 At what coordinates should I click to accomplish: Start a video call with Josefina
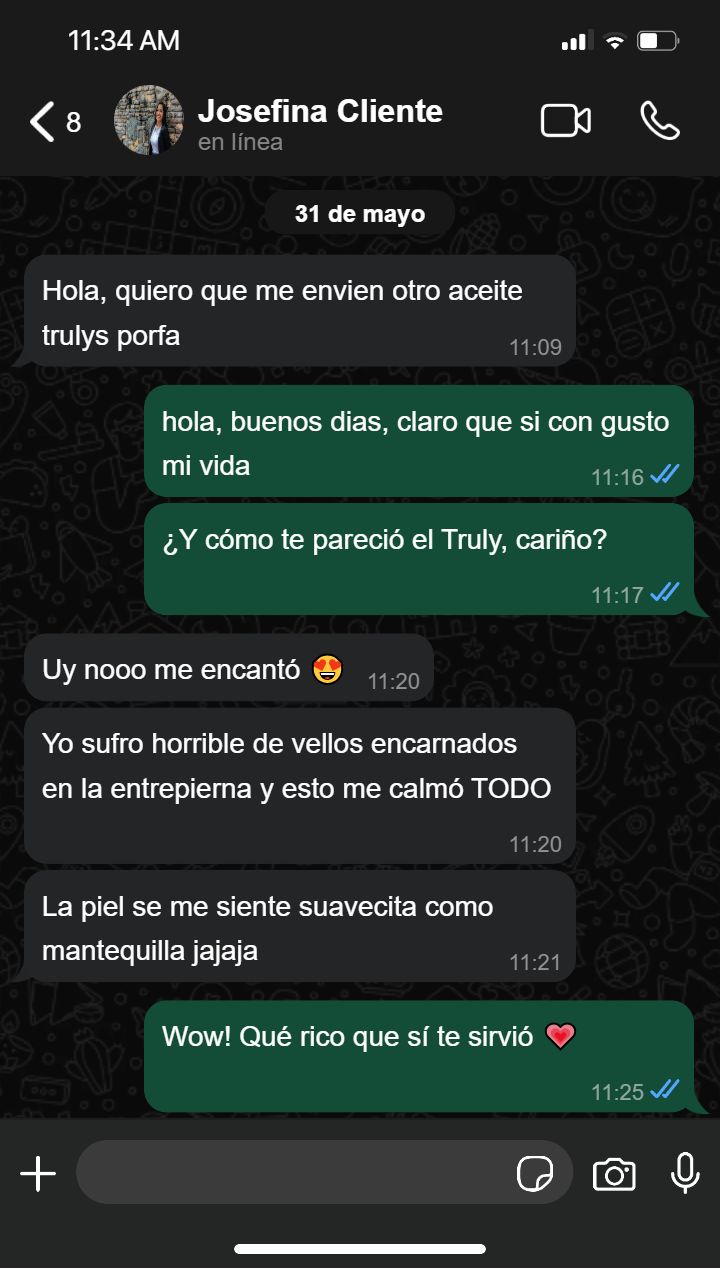pos(566,121)
